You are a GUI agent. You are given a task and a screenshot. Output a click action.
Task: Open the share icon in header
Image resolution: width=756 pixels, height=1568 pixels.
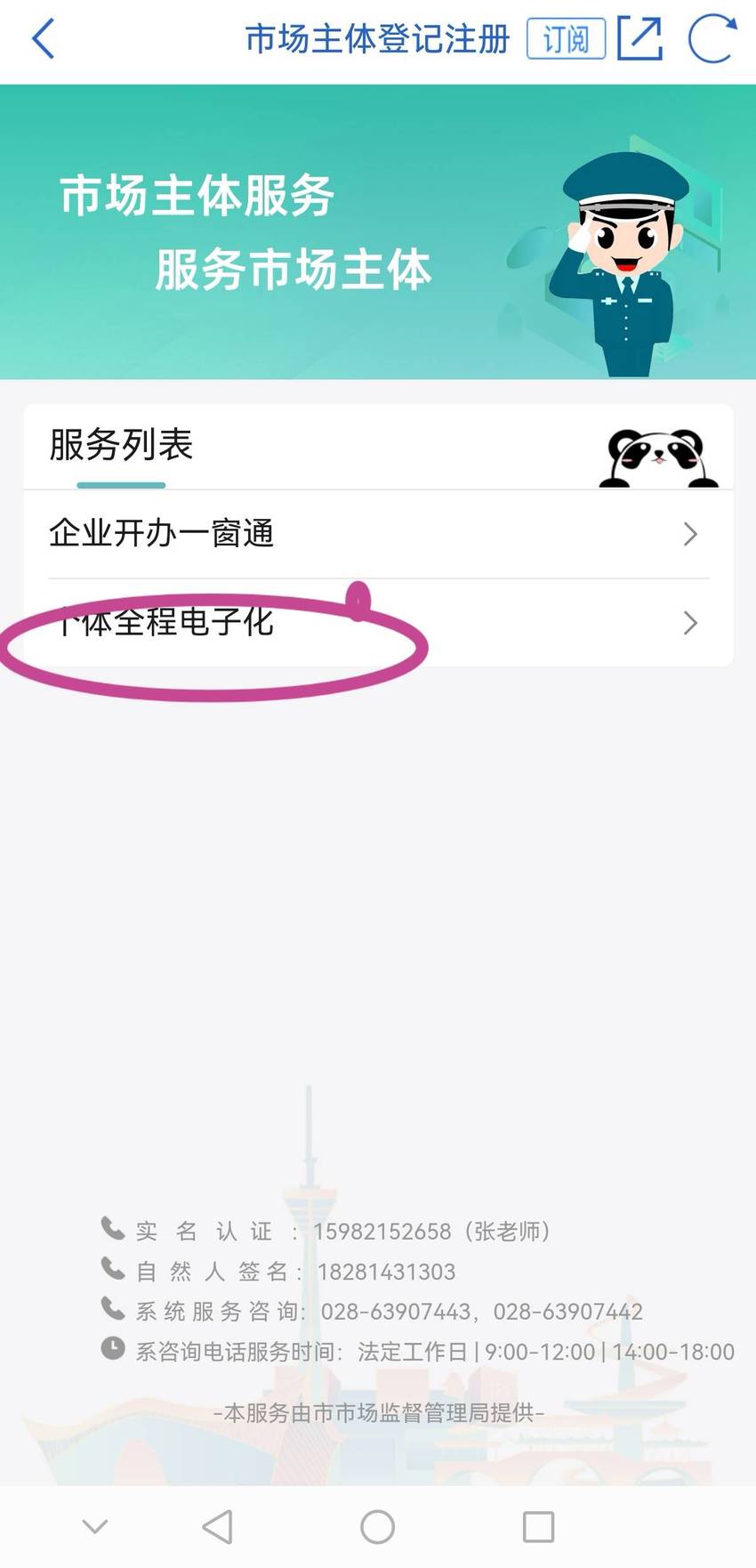[x=639, y=38]
